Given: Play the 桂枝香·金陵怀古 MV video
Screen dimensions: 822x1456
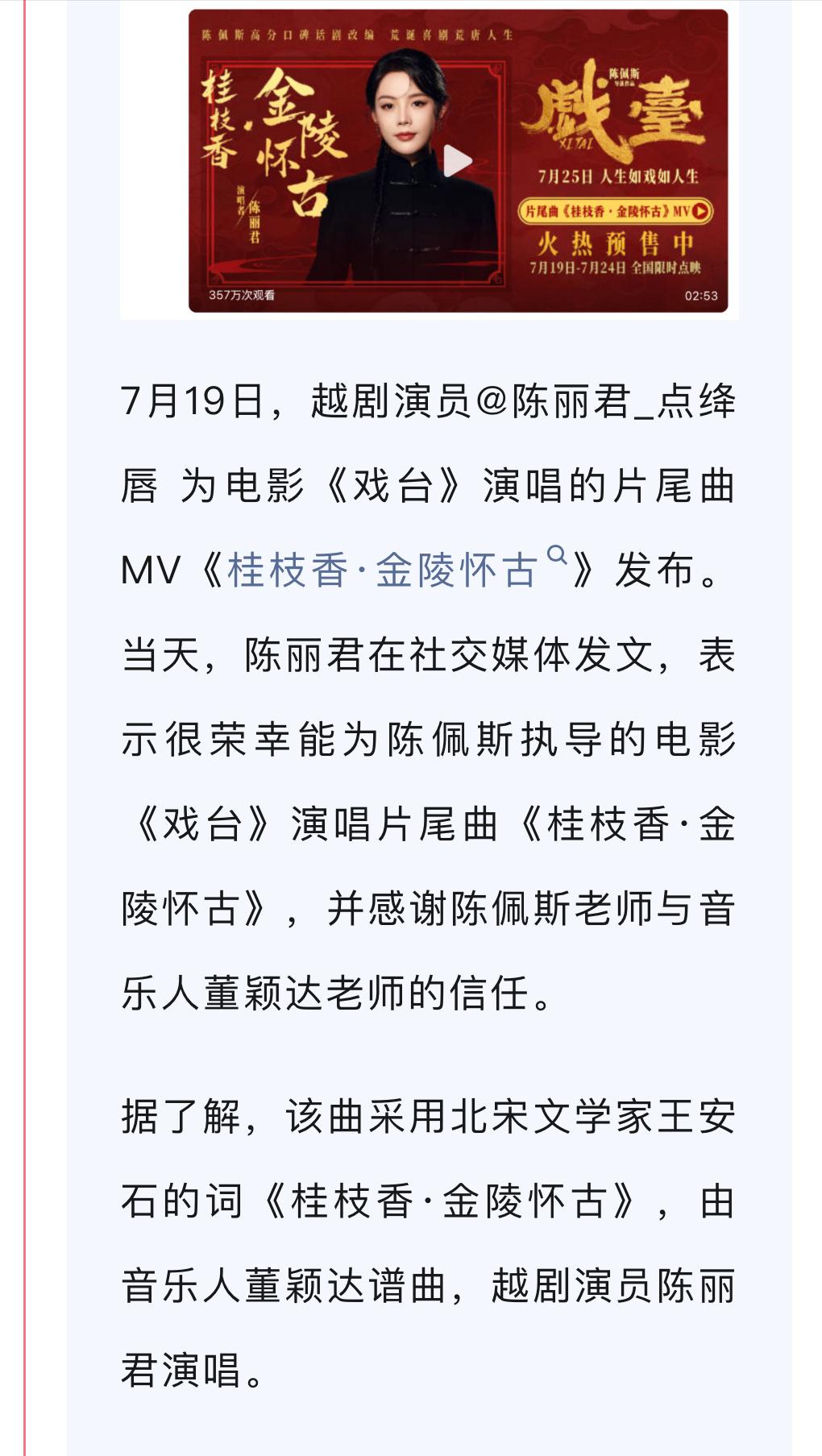Looking at the screenshot, I should pyautogui.click(x=458, y=161).
